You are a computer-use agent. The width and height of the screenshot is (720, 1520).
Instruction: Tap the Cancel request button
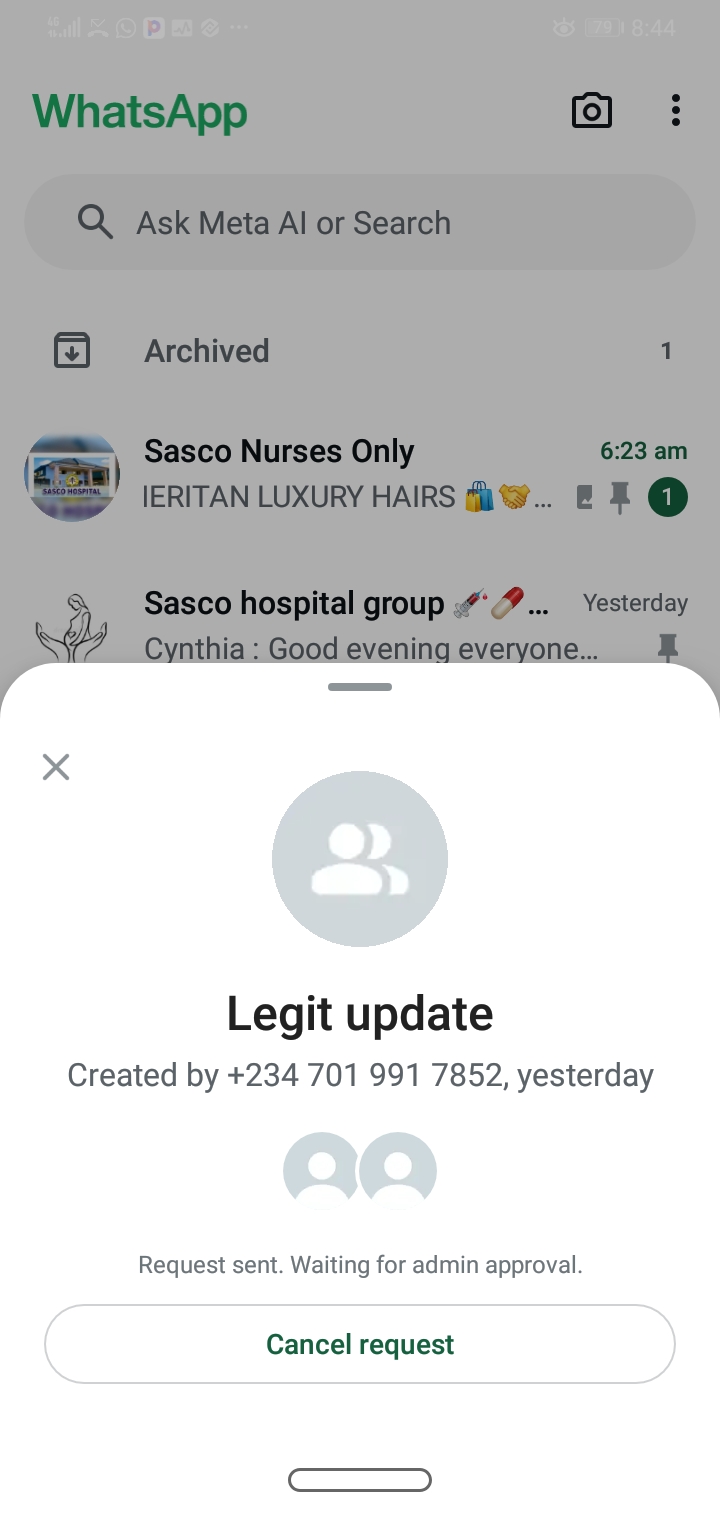(x=360, y=1344)
